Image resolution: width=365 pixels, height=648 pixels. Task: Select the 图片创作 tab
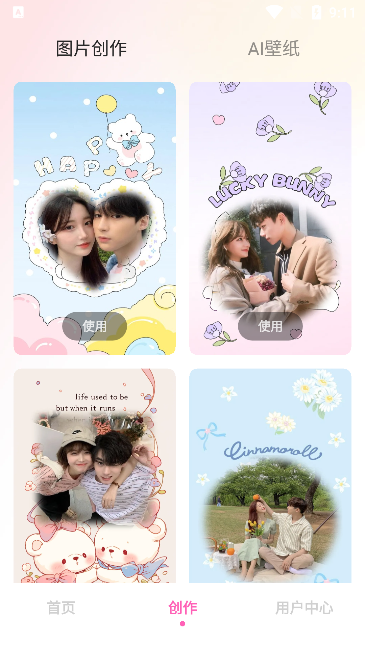91,49
